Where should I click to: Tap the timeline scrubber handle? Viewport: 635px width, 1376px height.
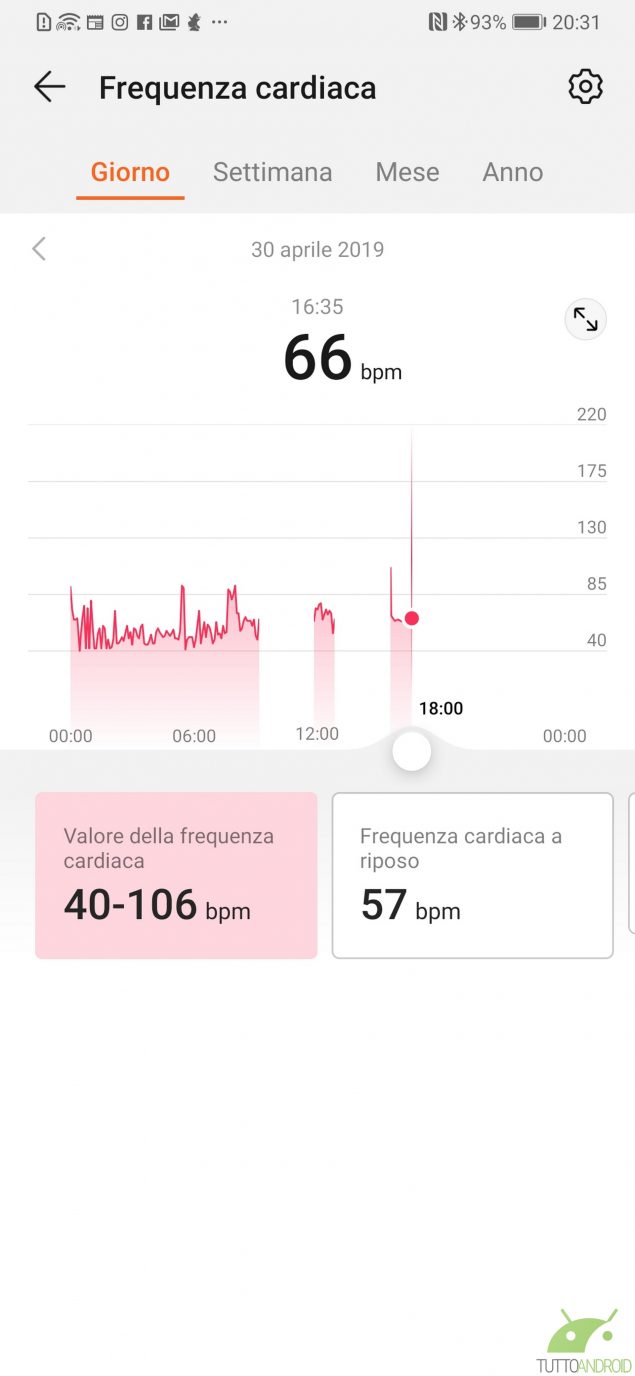click(x=412, y=750)
